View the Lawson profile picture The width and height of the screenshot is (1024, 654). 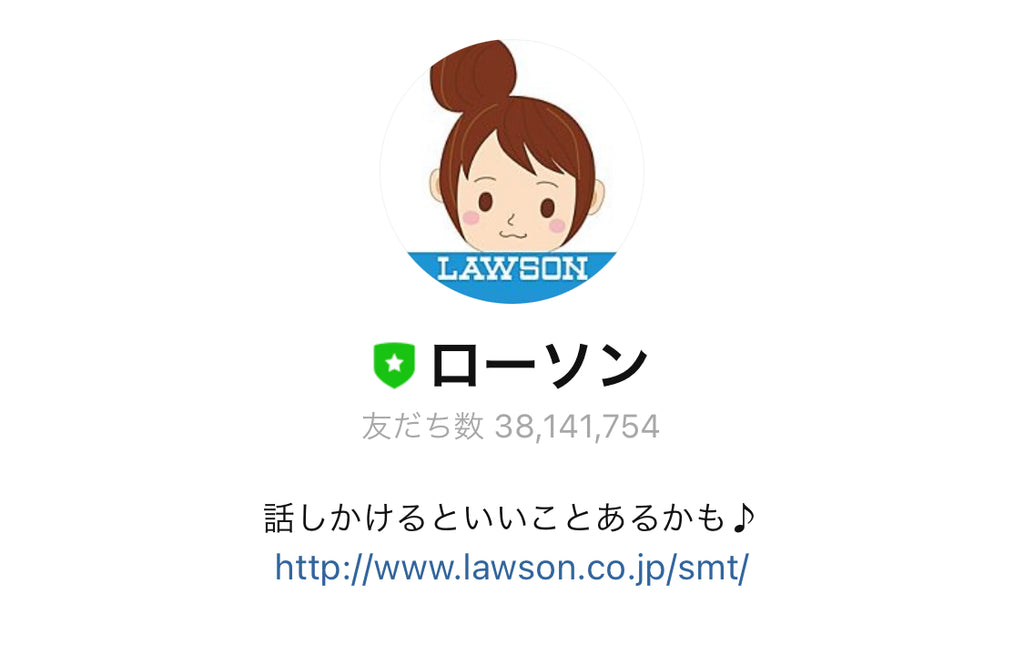point(511,172)
